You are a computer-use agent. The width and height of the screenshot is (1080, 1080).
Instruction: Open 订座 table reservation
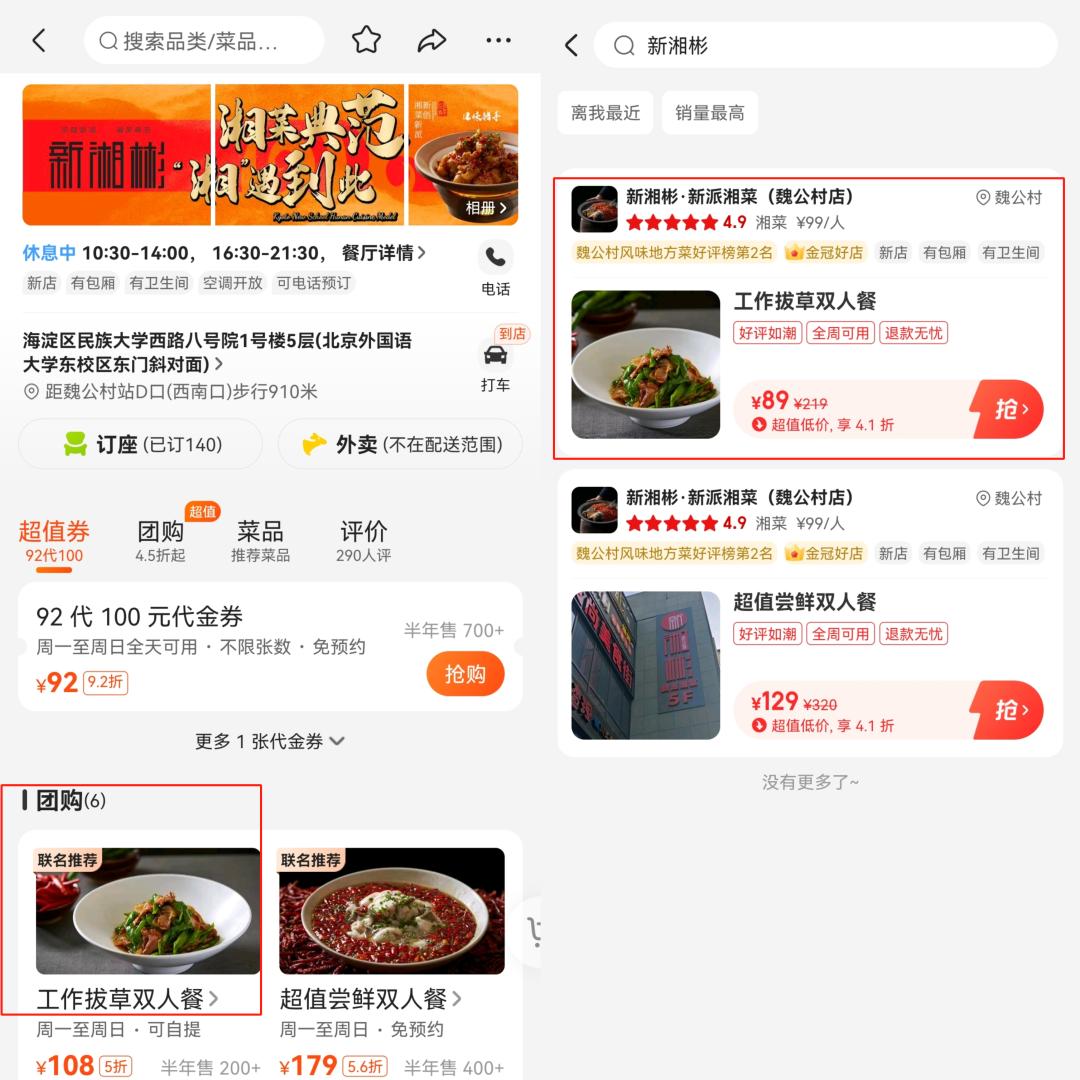[141, 444]
